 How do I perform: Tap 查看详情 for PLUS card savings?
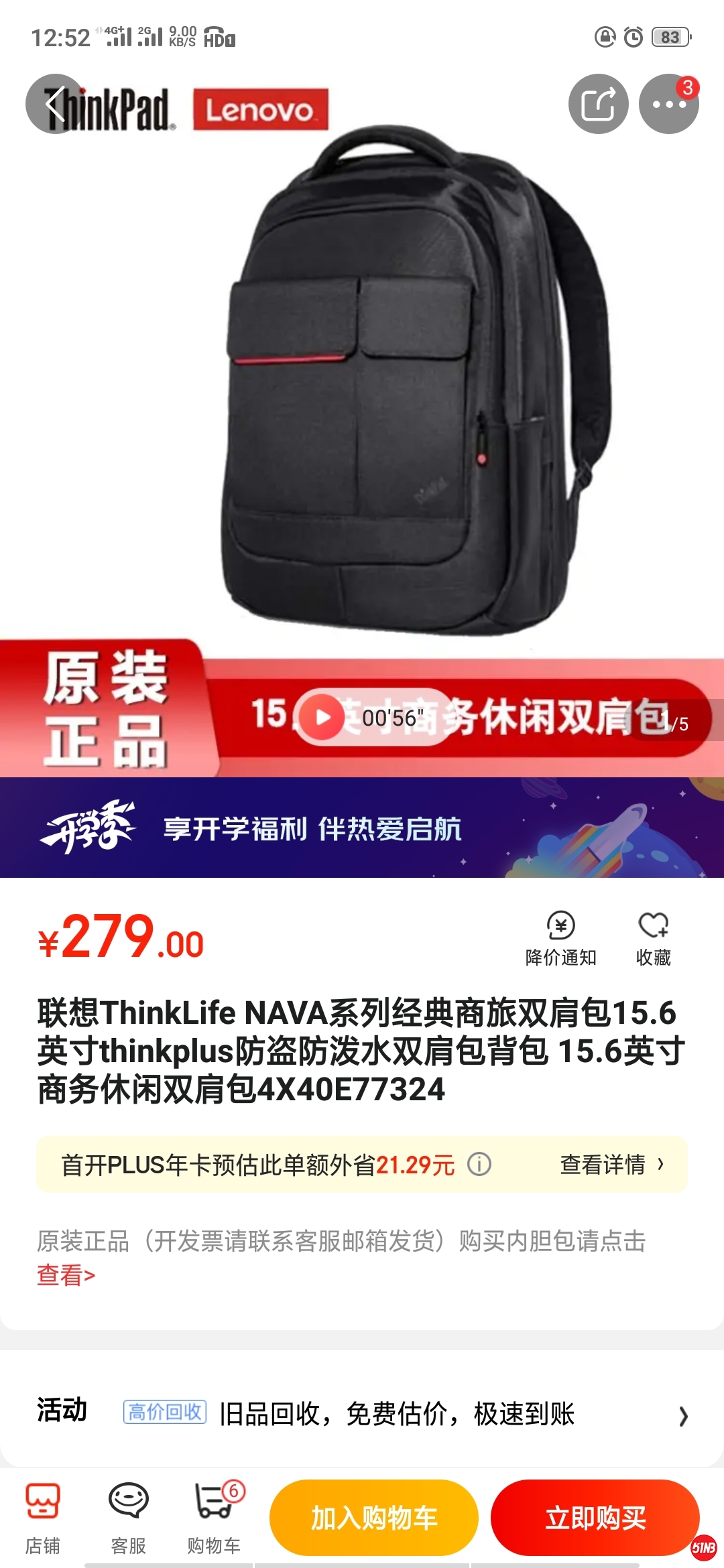611,1164
